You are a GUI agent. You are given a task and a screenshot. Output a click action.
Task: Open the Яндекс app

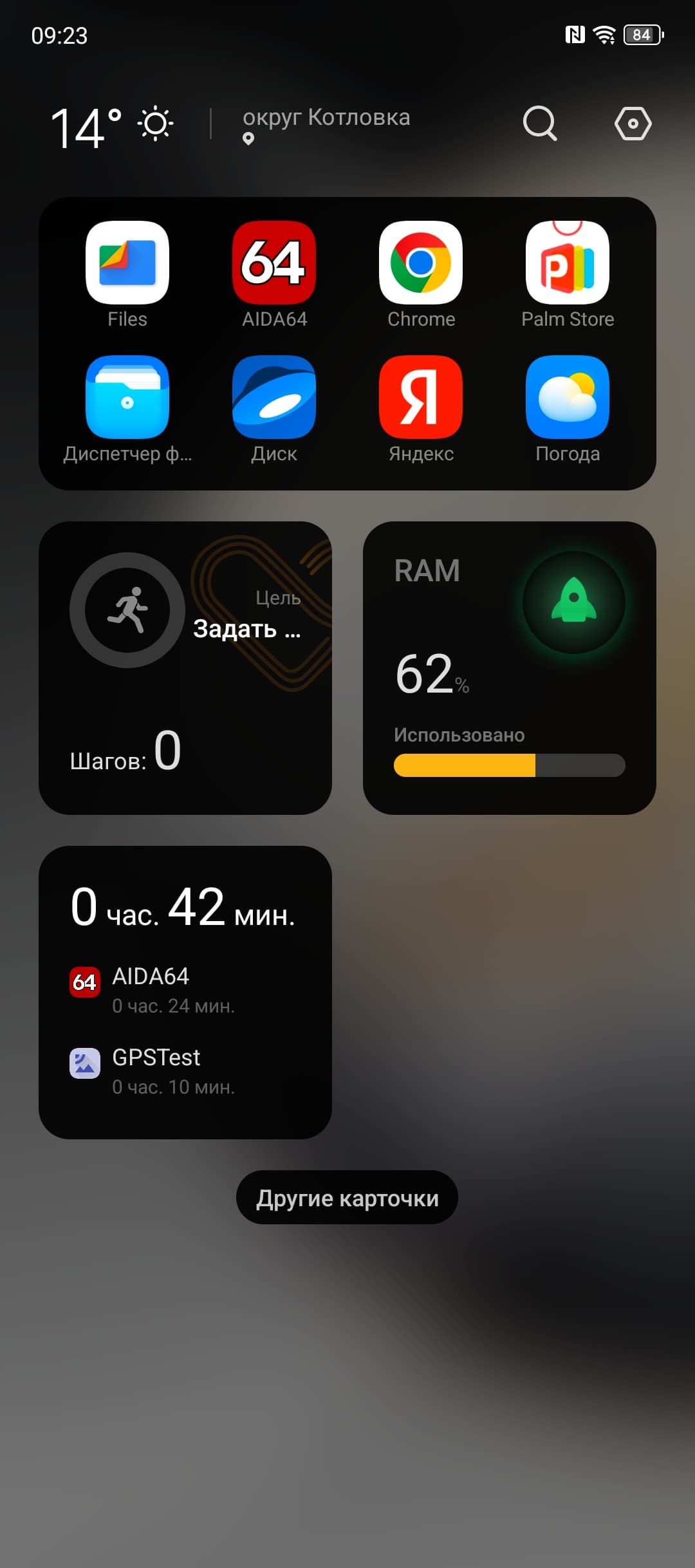coord(421,397)
